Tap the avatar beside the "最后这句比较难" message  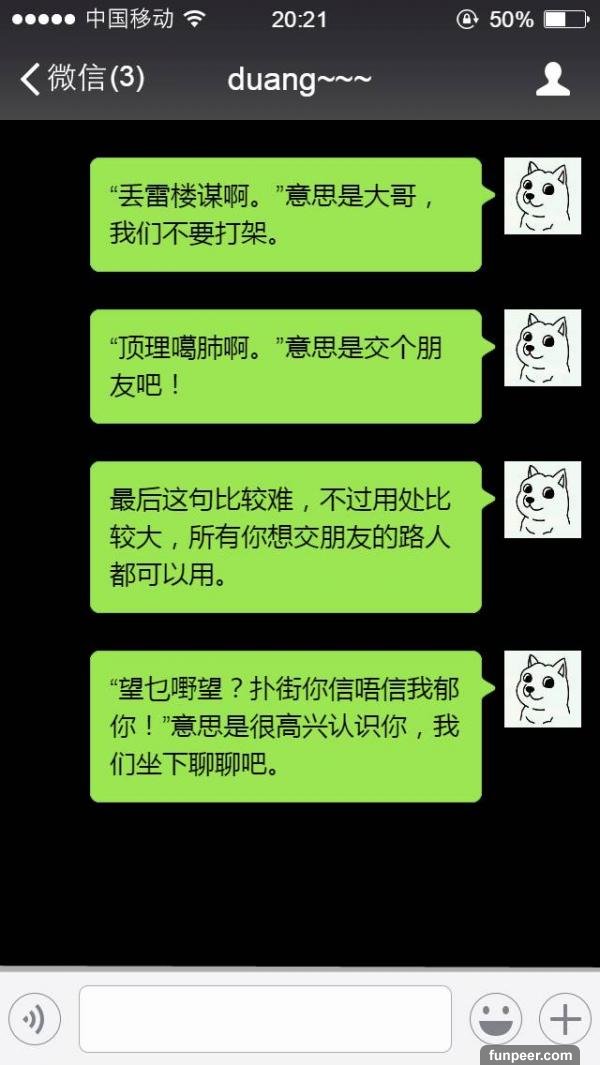tap(542, 500)
